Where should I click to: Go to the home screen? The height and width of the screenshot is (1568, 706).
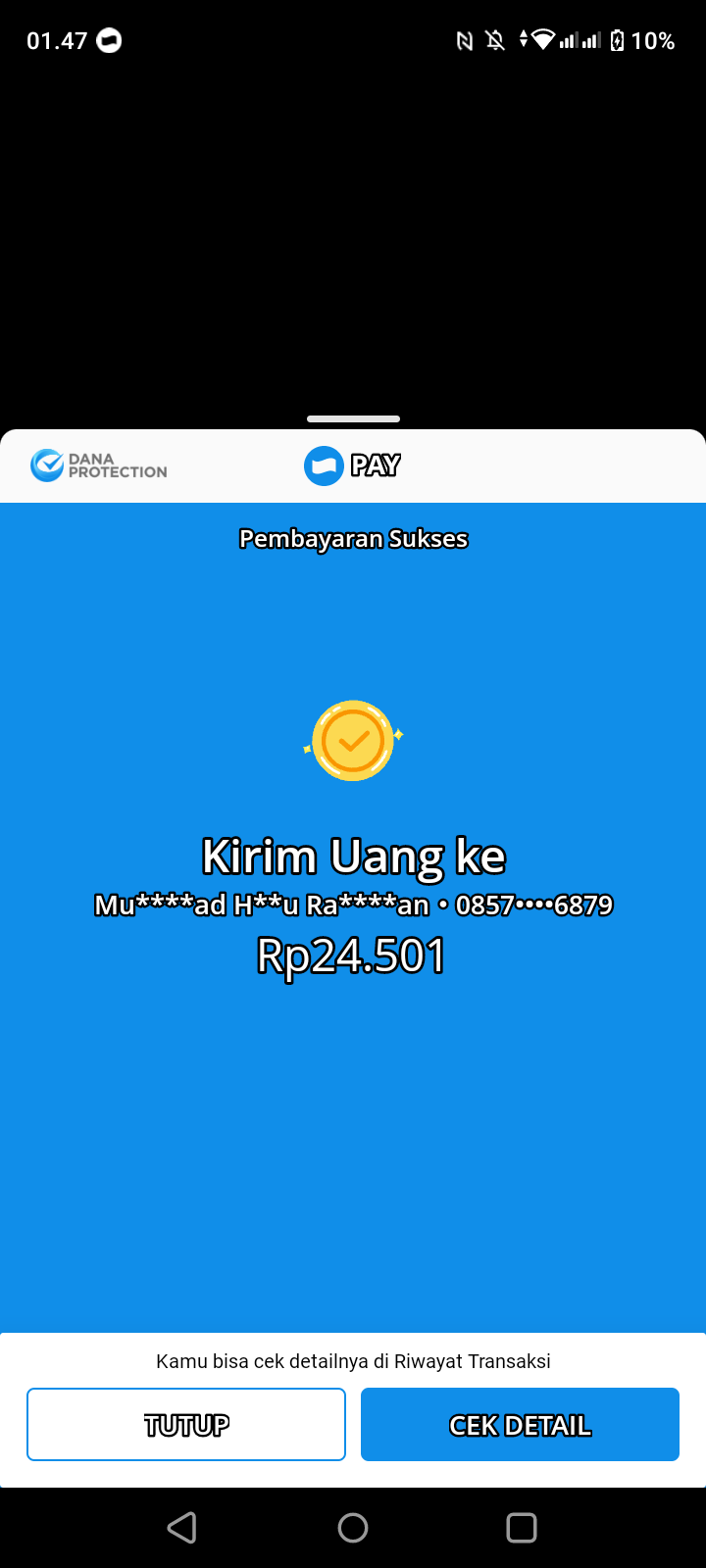point(353,1527)
